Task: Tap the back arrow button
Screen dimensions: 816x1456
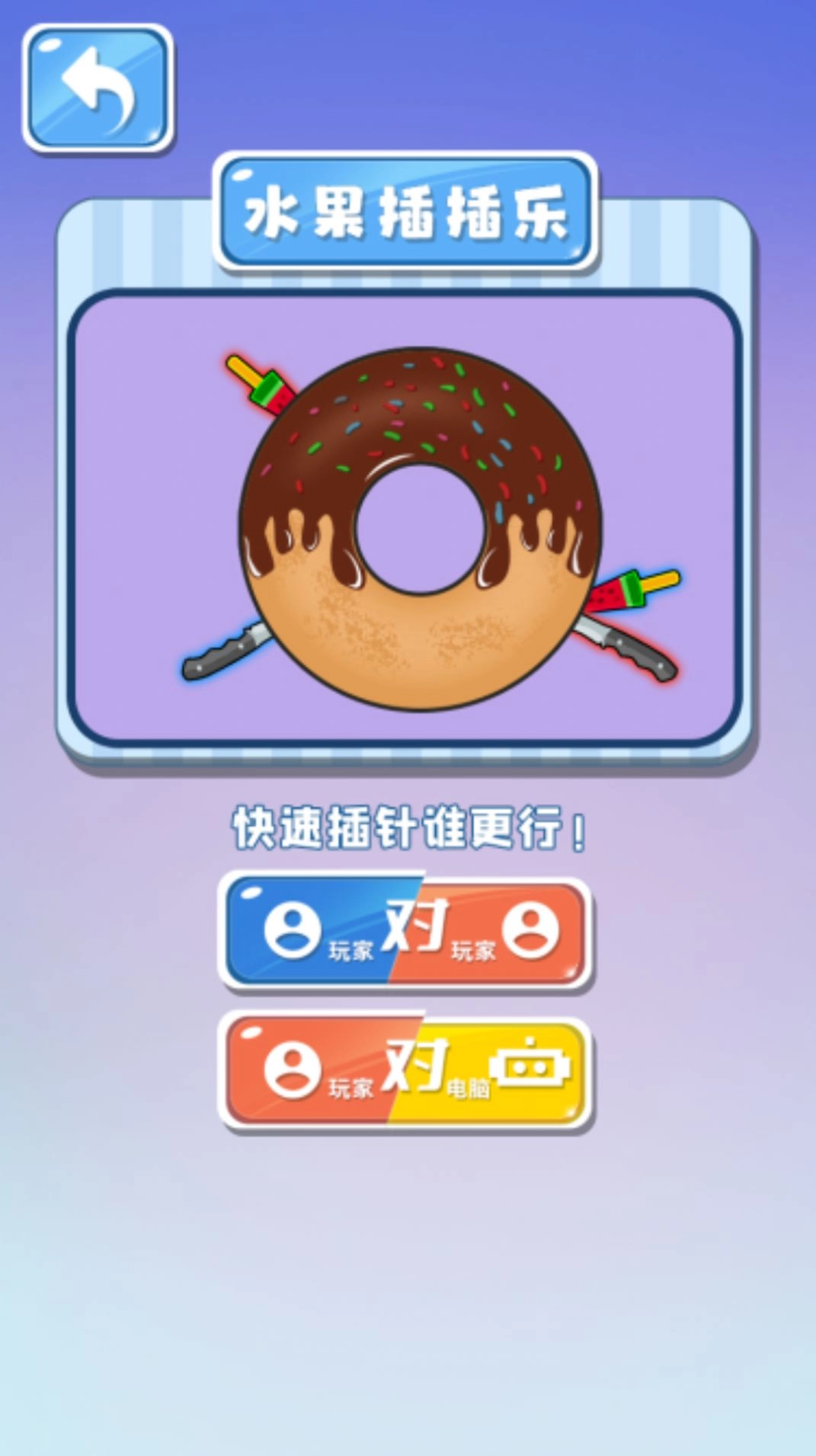Action: (x=98, y=88)
